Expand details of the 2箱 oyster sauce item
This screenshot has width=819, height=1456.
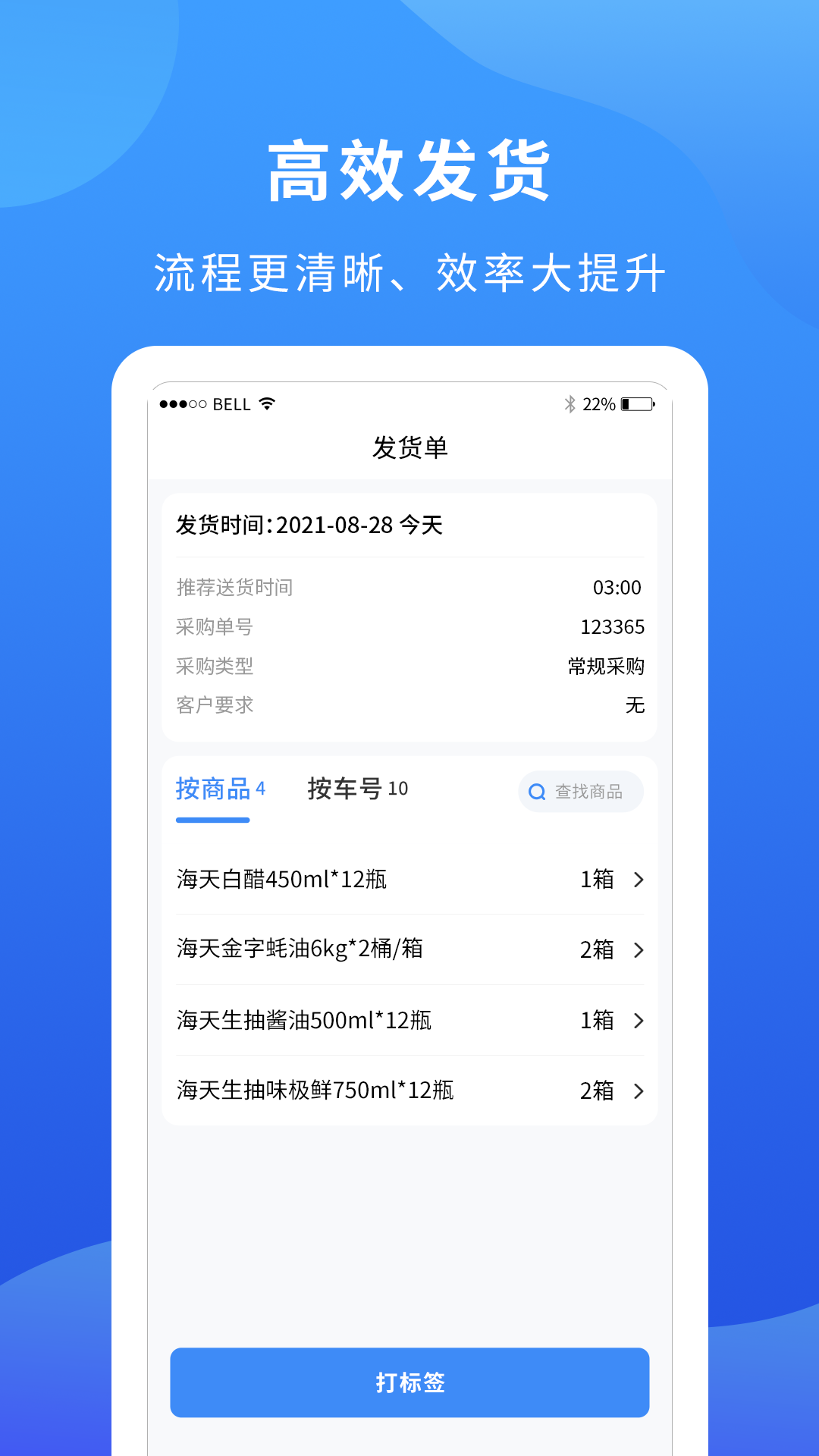637,950
